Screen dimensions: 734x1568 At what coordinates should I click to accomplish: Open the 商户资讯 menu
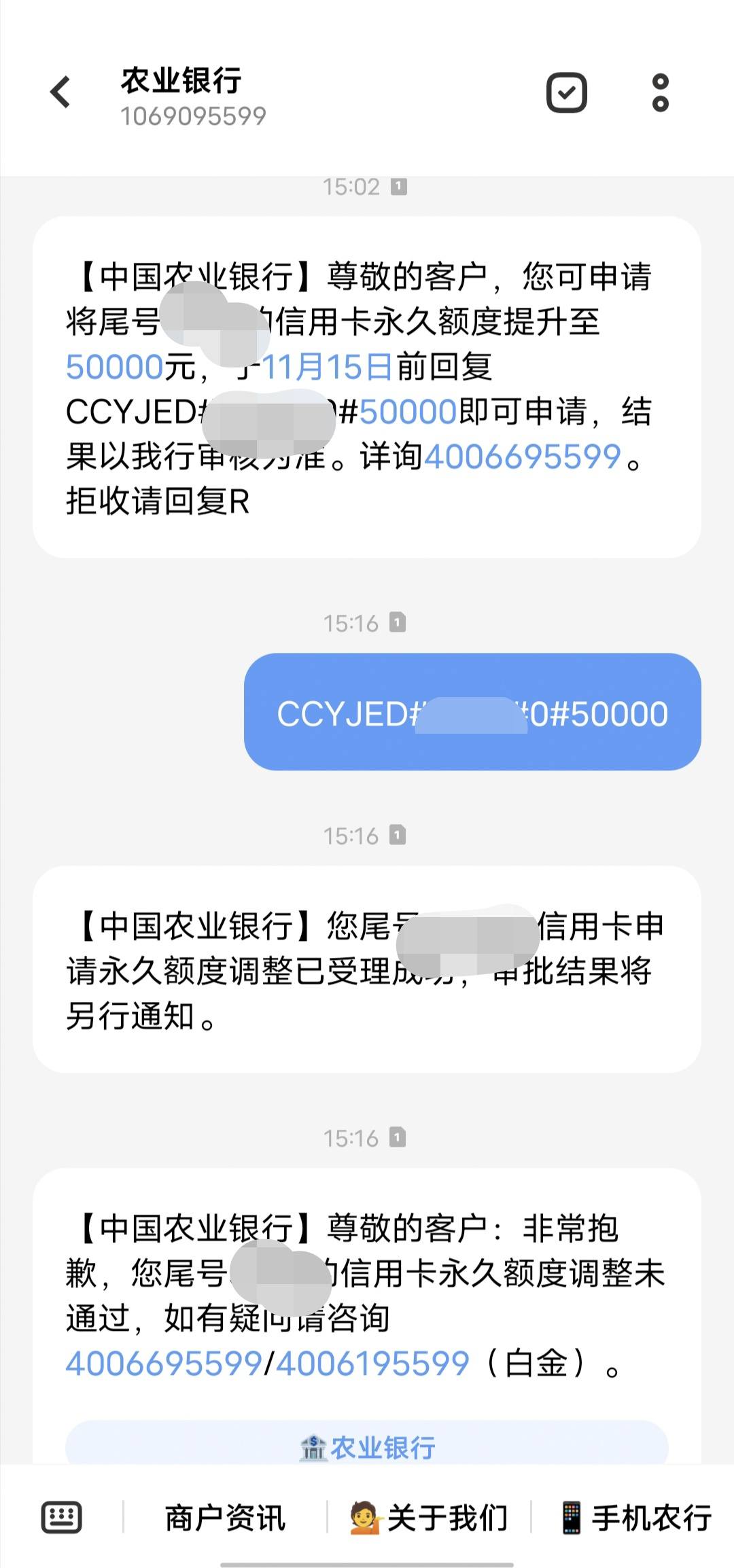tap(225, 1517)
